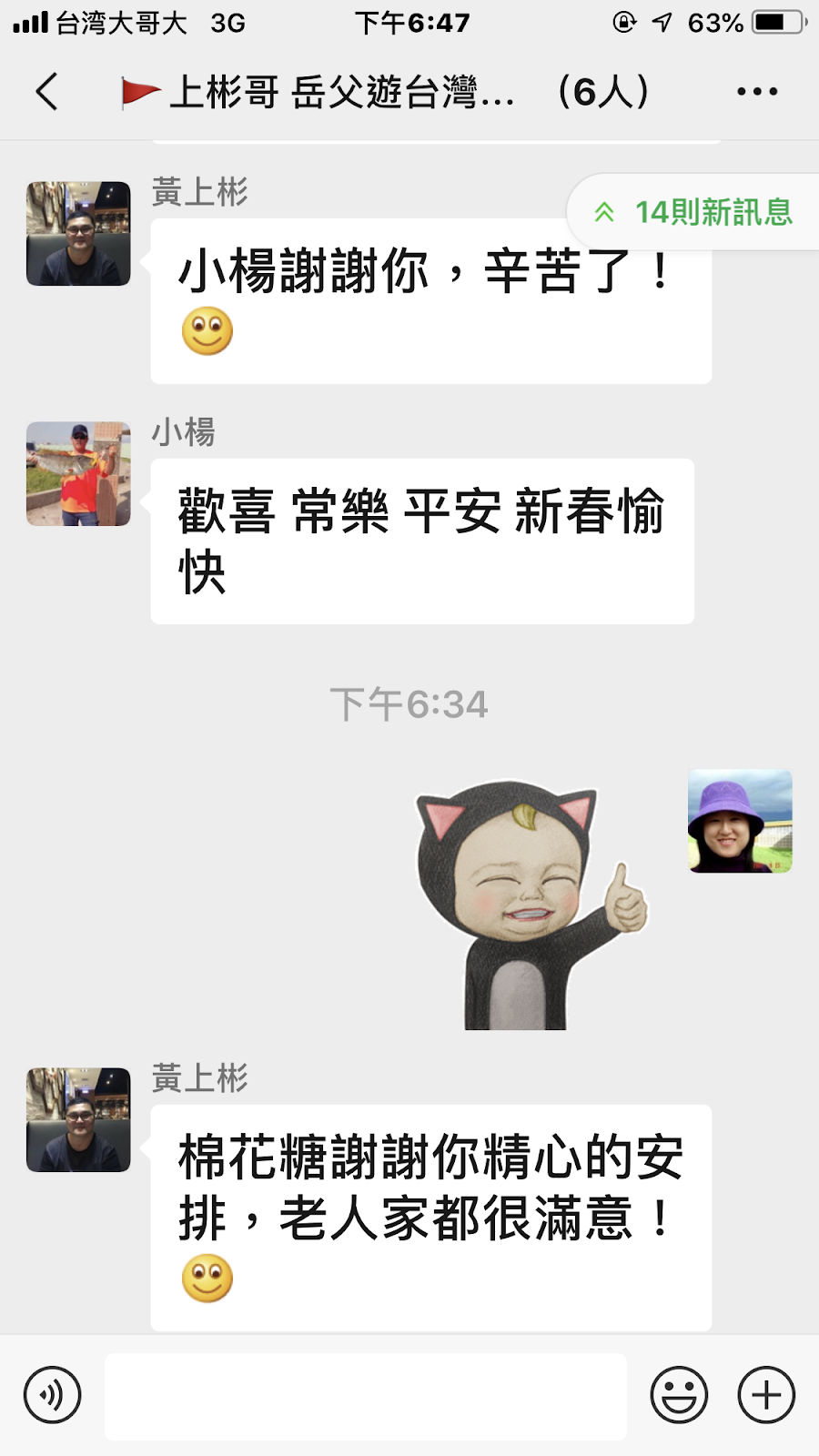Go back using the arrow icon
Image resolution: width=819 pixels, height=1456 pixels.
47,92
